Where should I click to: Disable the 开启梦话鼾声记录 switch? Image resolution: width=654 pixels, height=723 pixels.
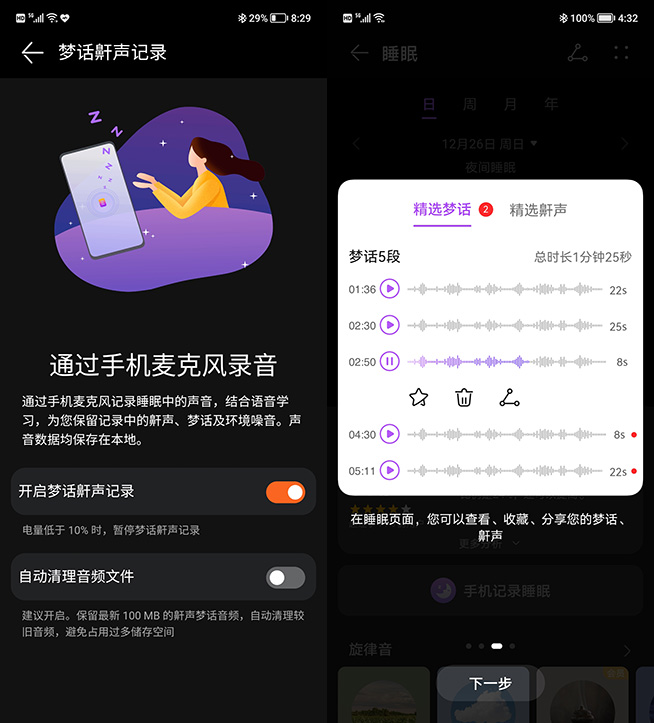point(285,492)
